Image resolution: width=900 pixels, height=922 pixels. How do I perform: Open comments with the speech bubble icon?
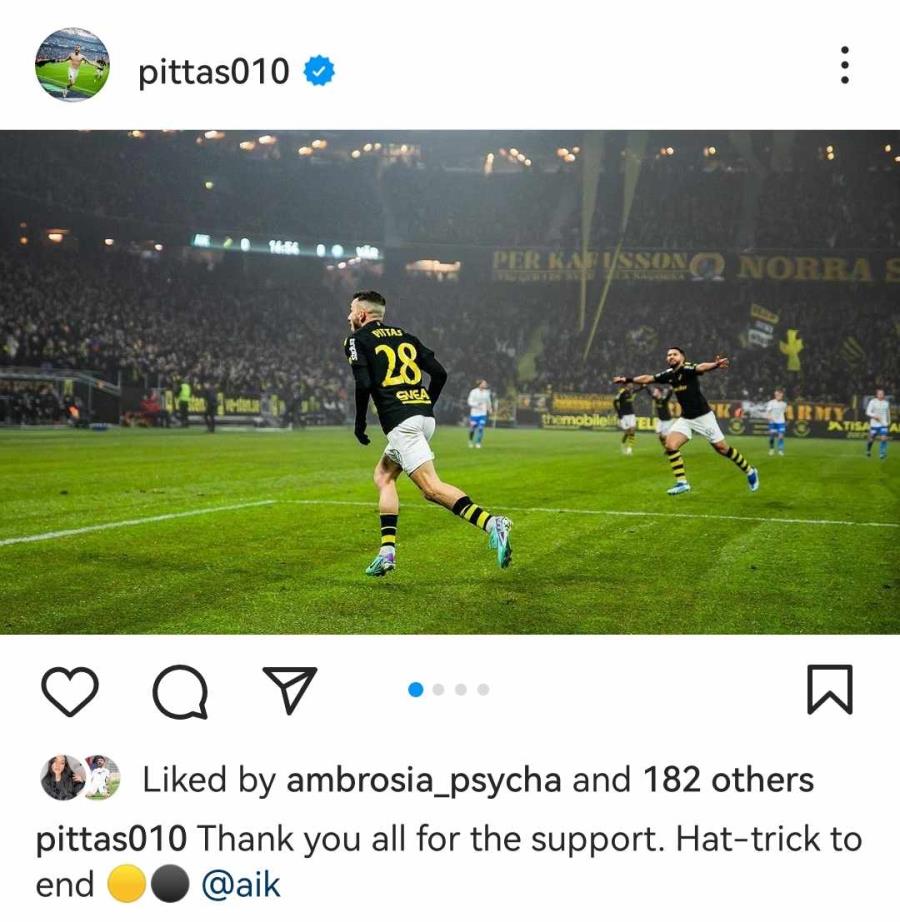[x=180, y=691]
